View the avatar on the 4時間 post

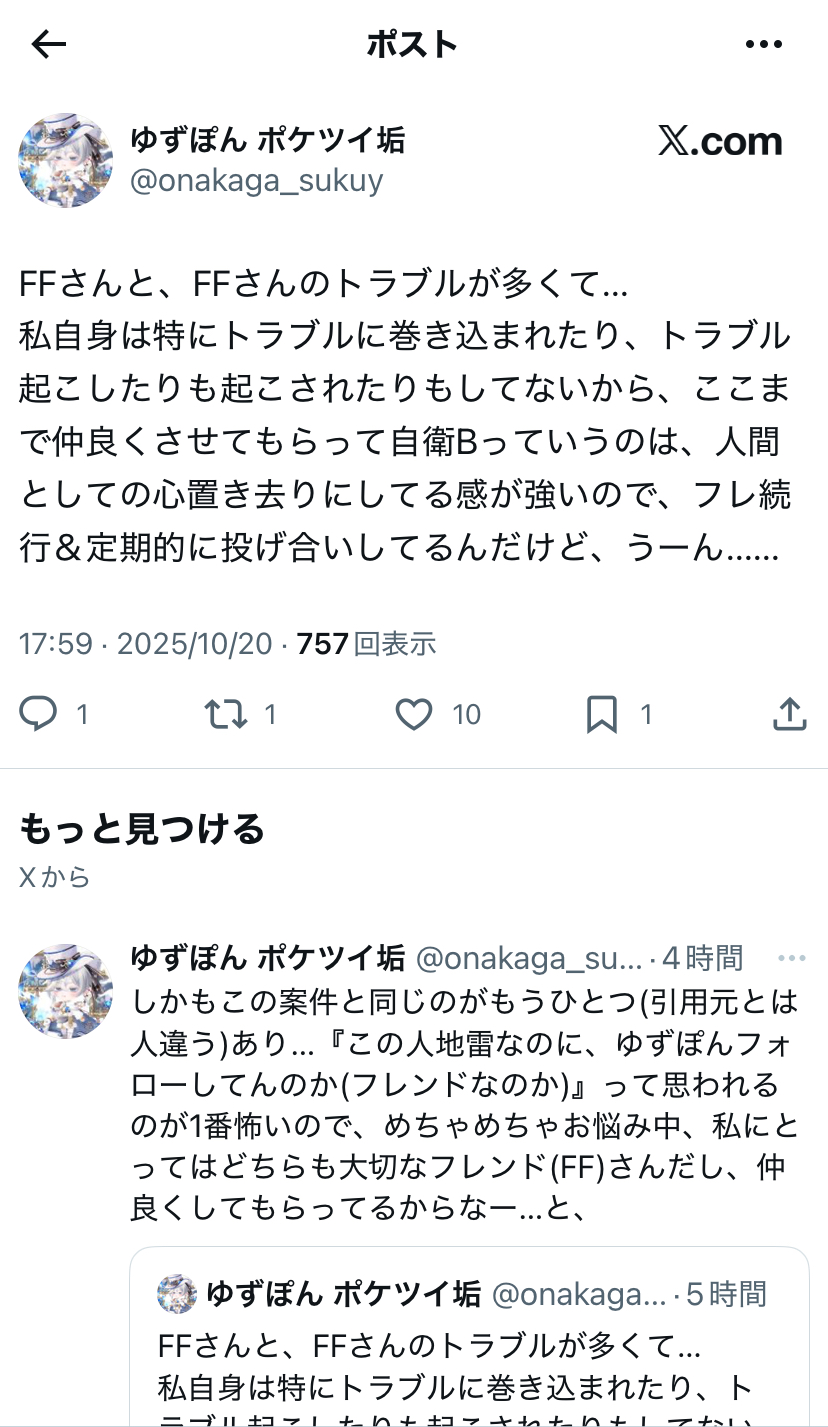[66, 990]
